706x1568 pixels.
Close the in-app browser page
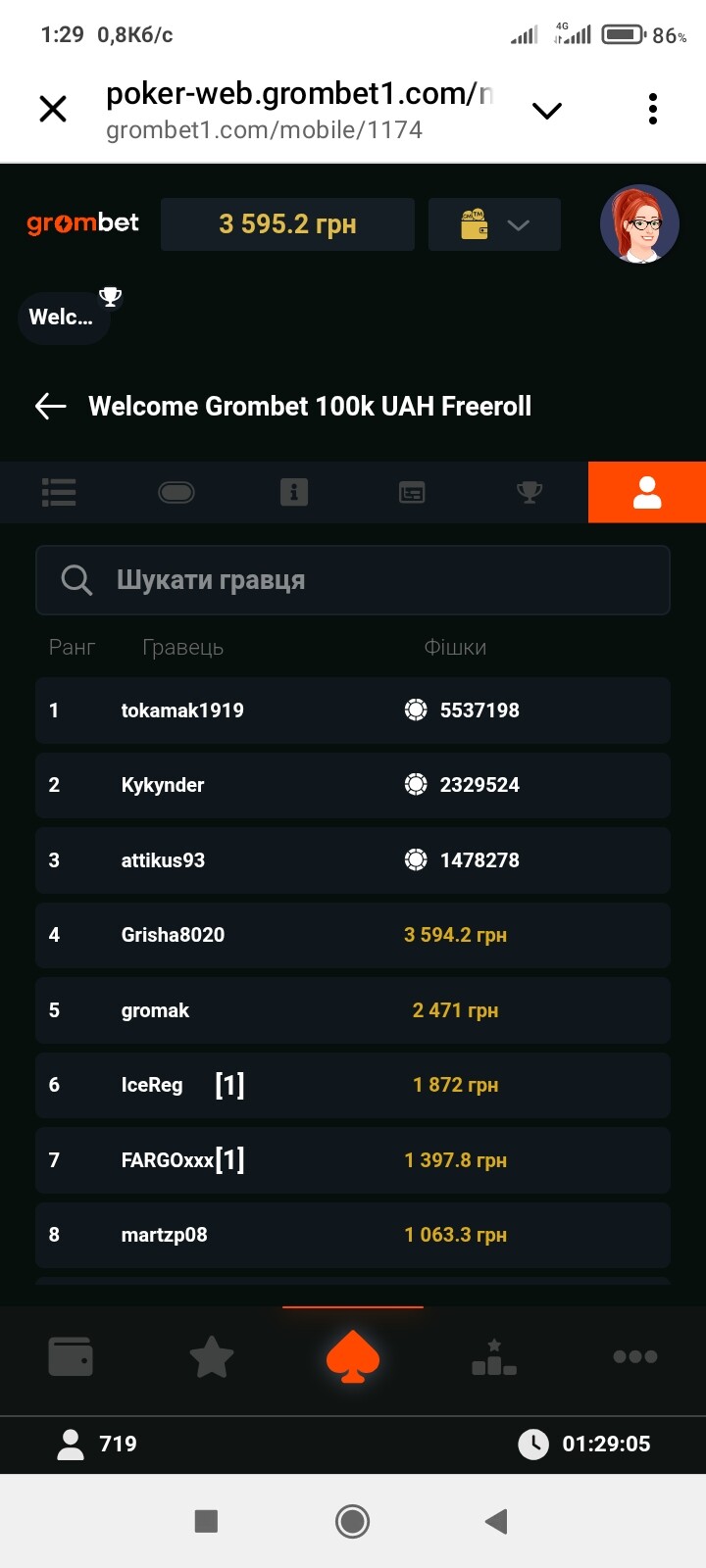coord(53,109)
